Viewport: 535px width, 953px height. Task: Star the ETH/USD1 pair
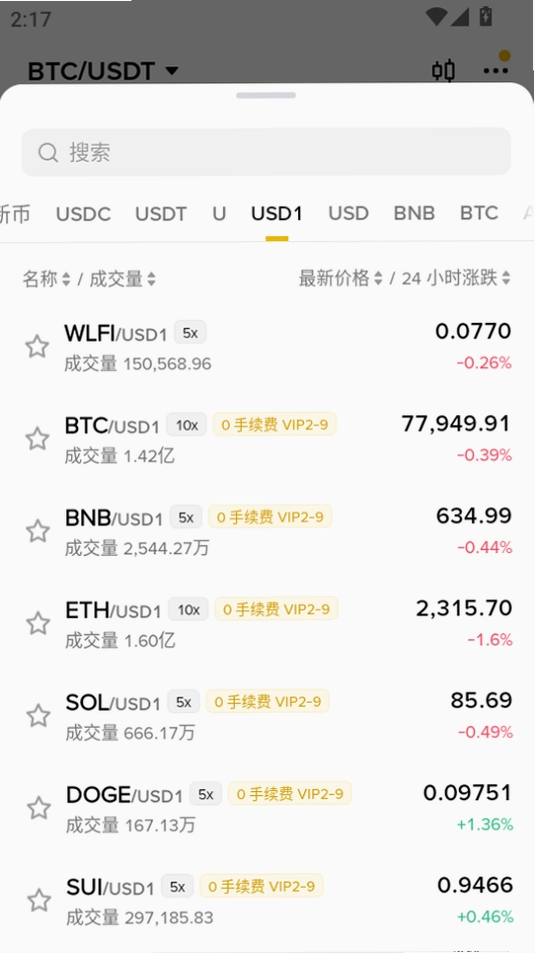tap(38, 624)
